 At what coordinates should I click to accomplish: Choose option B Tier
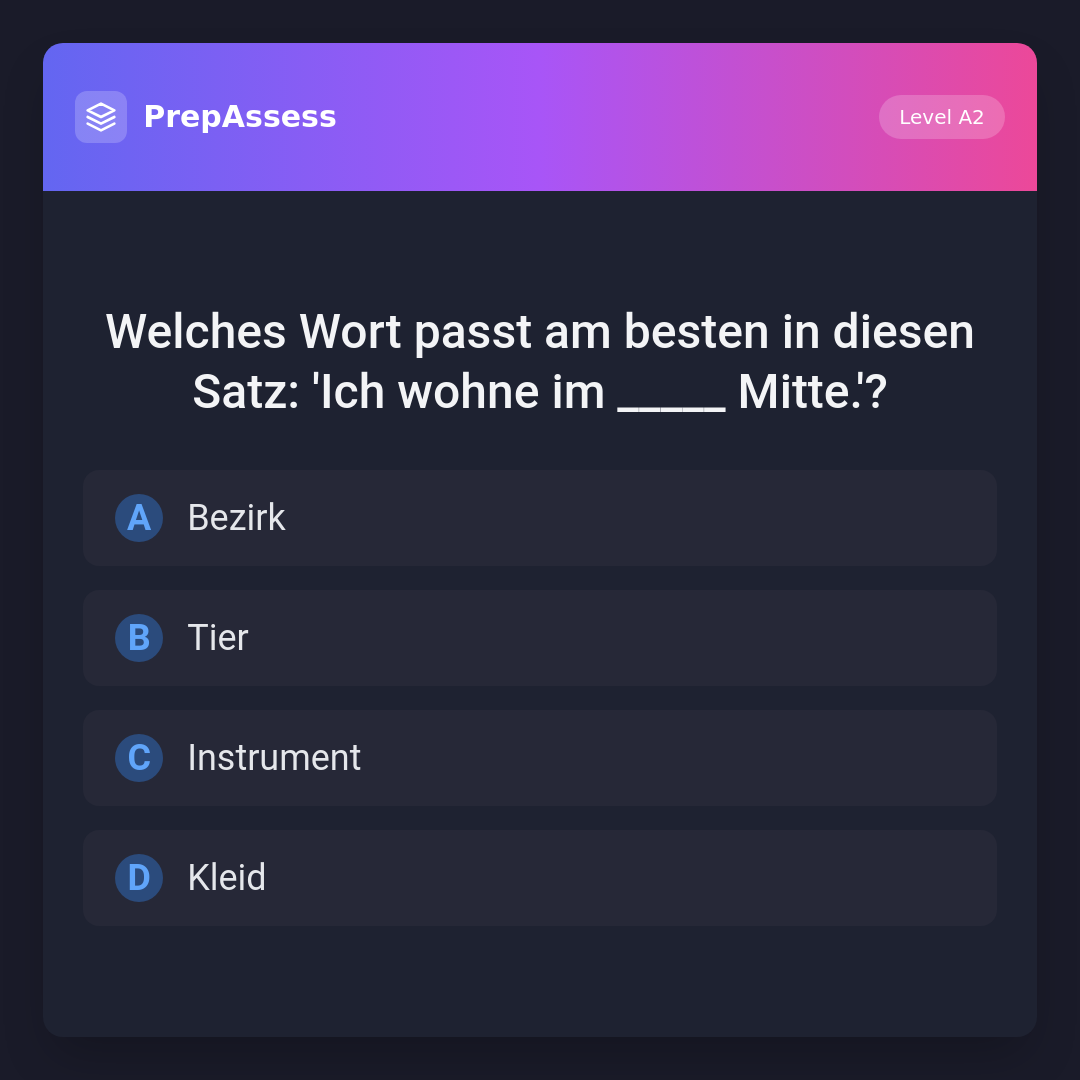click(540, 638)
